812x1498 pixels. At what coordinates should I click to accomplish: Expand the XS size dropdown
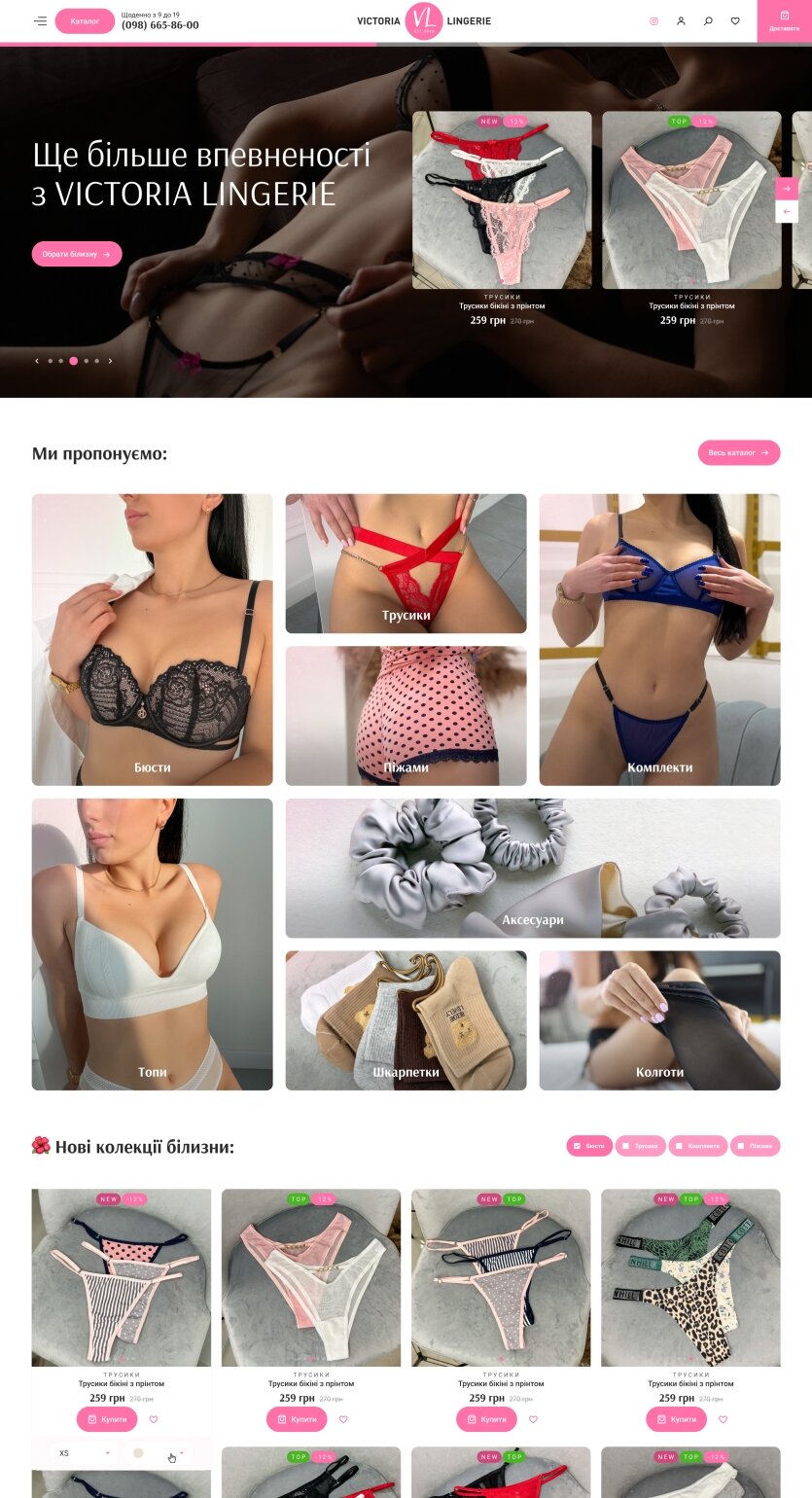point(83,1453)
